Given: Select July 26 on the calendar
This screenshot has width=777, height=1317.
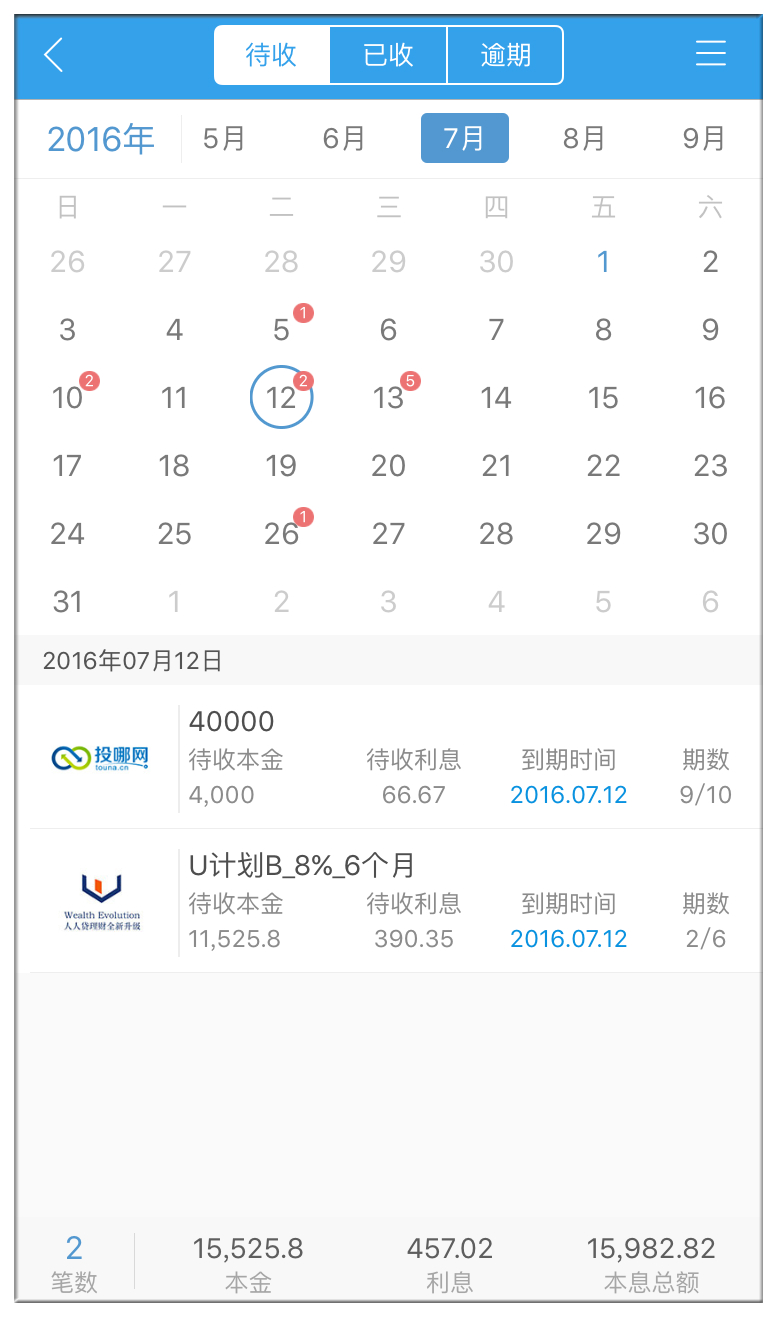Looking at the screenshot, I should (282, 534).
